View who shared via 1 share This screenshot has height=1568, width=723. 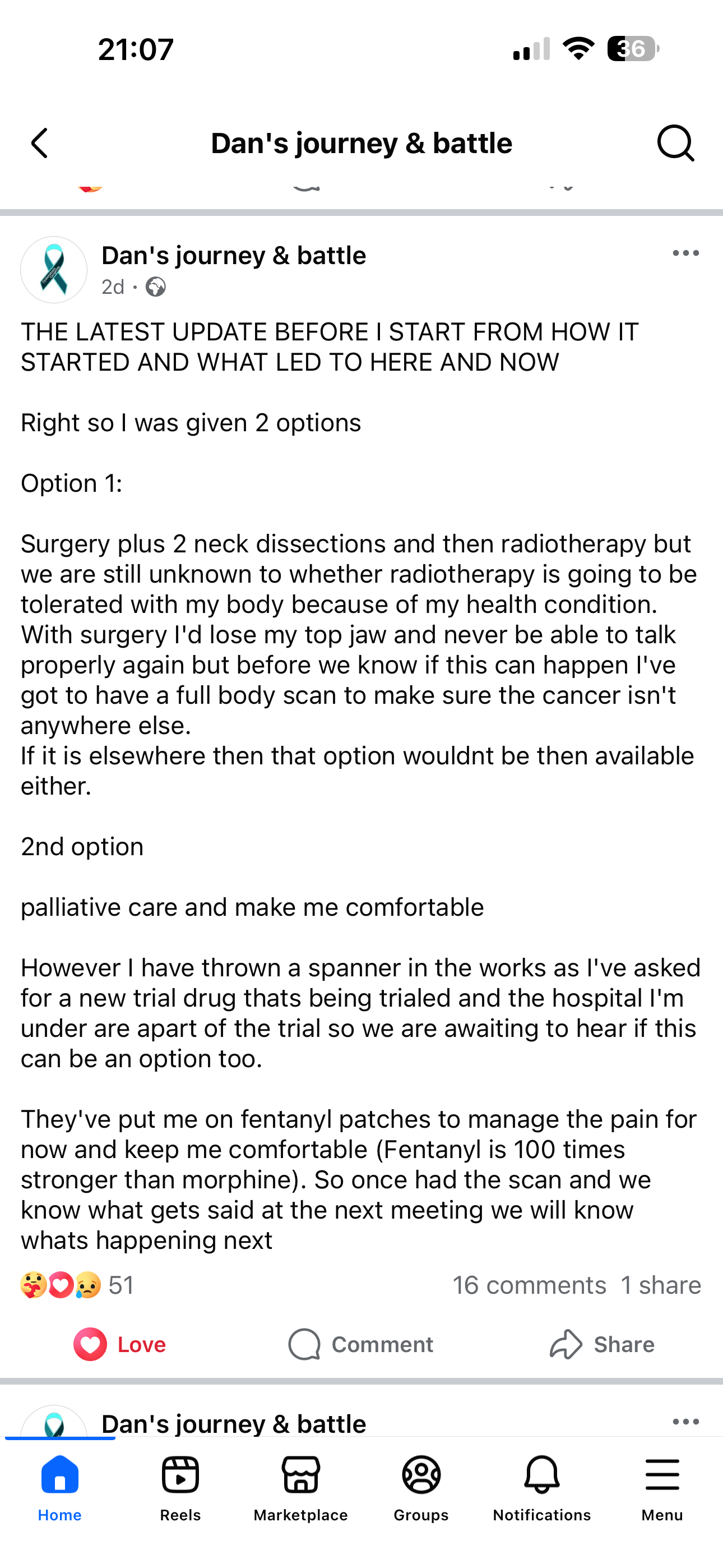click(x=661, y=1285)
